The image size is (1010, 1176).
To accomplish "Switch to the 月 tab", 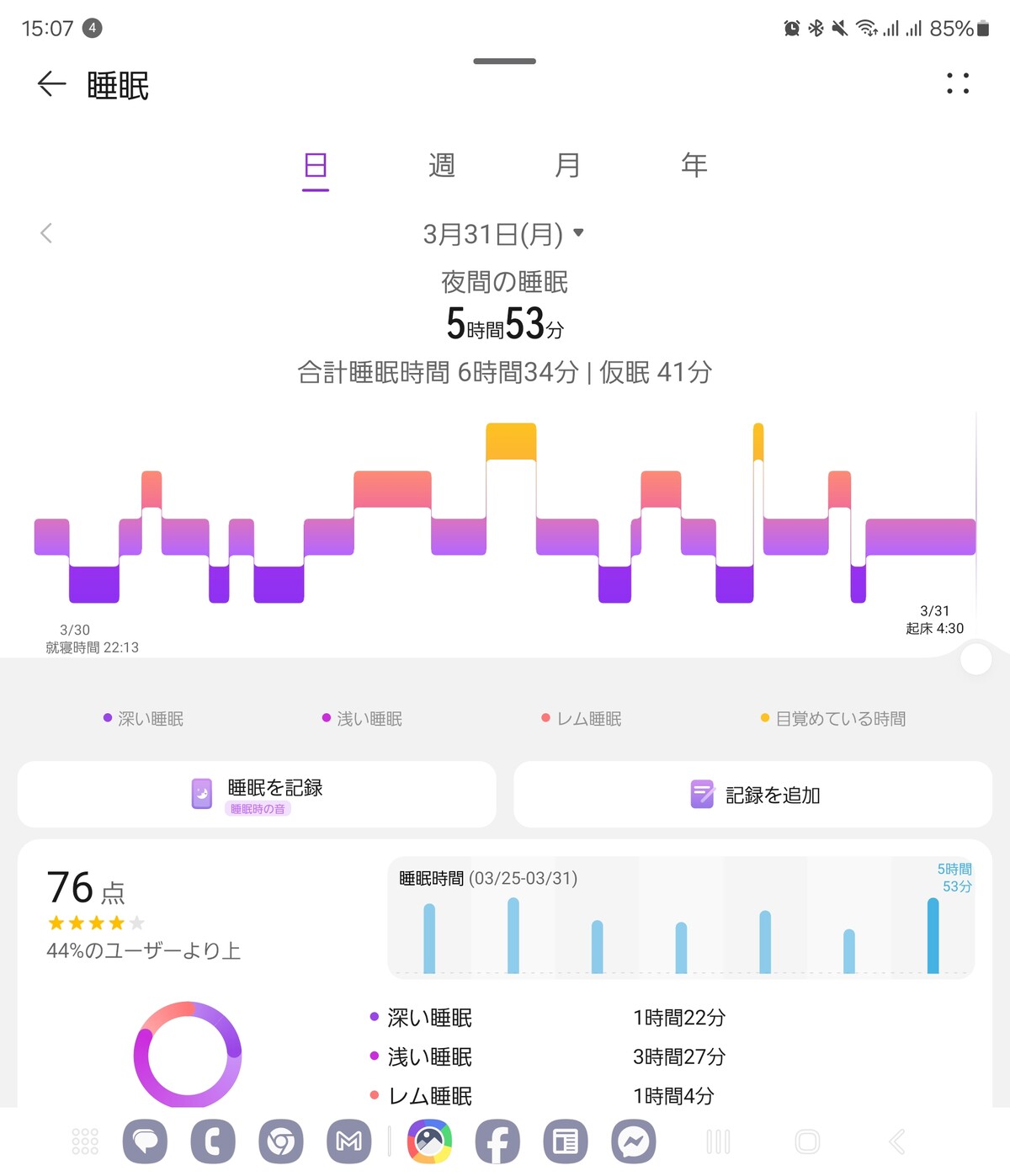I will point(568,165).
